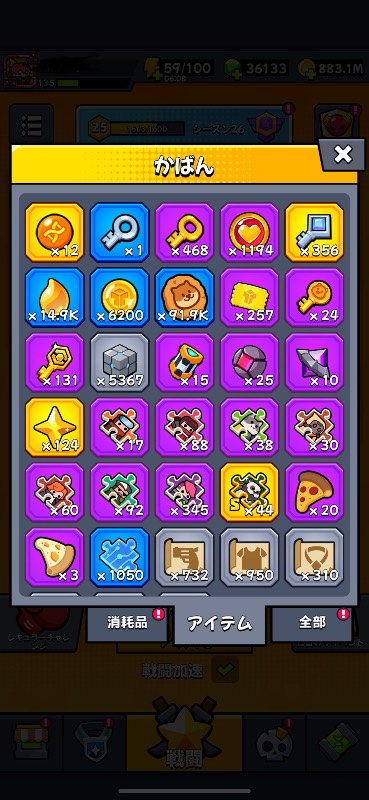Screen dimensions: 369x800
Task: Select the dog cookie item x91.9K
Action: point(184,297)
